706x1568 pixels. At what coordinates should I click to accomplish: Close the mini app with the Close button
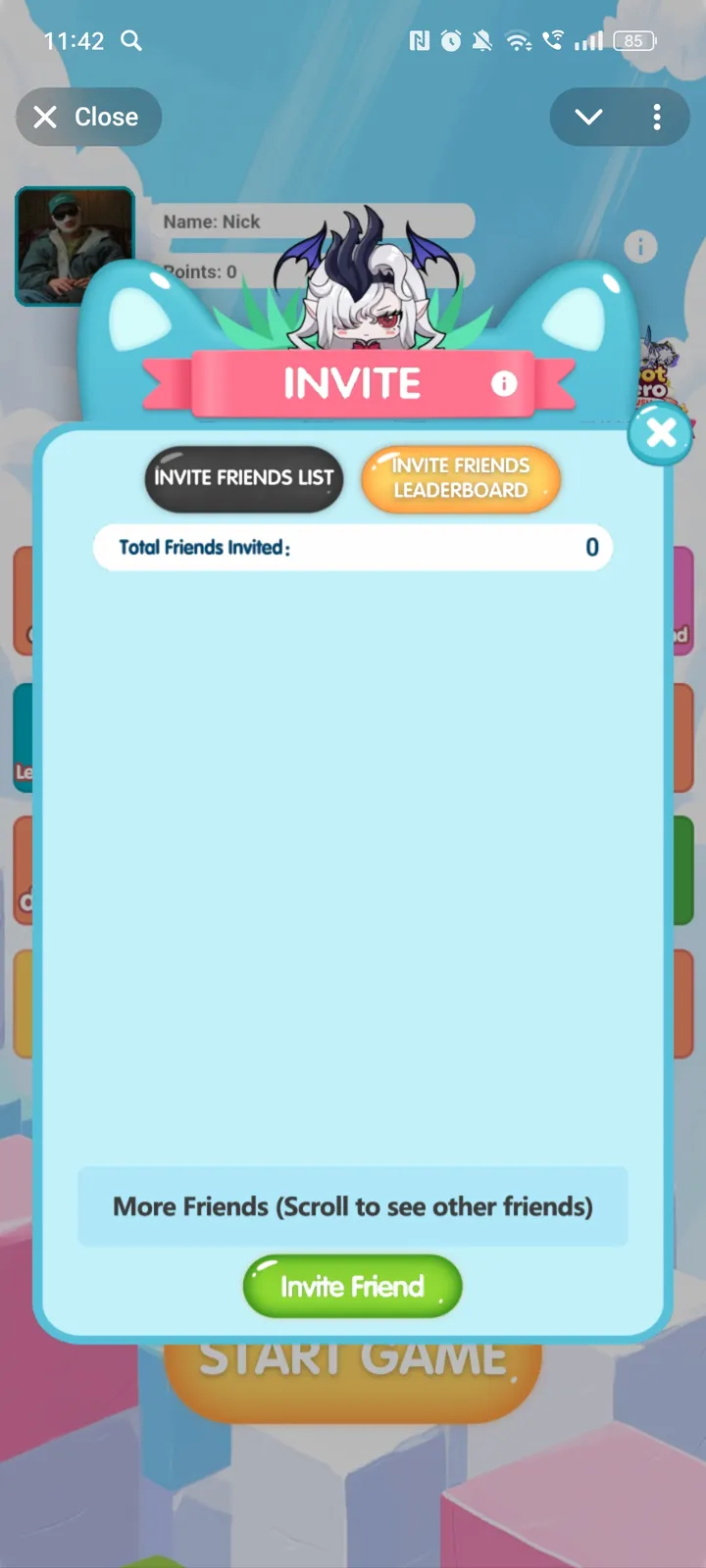tap(88, 117)
